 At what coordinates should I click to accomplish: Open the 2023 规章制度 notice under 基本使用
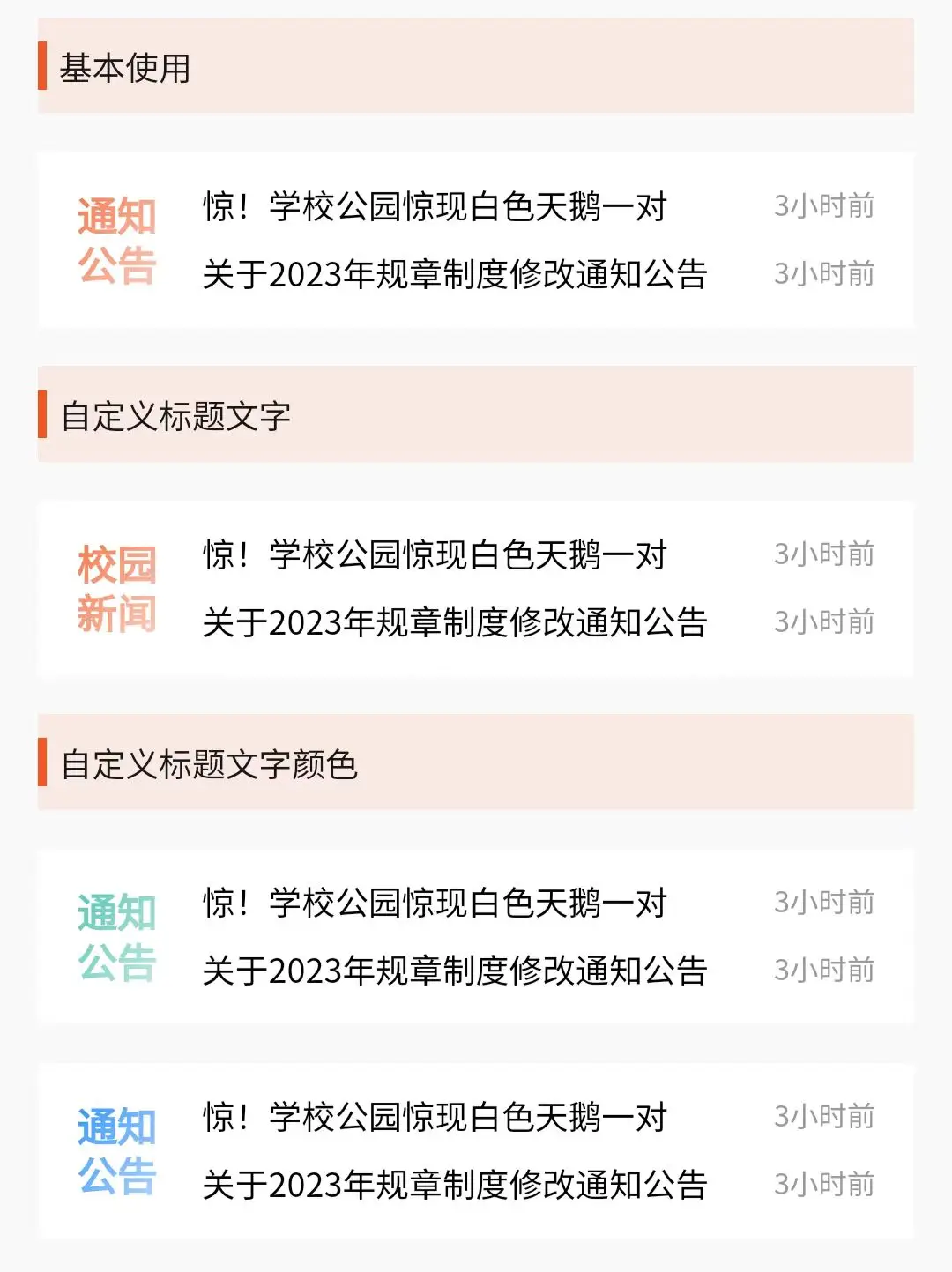coord(455,274)
